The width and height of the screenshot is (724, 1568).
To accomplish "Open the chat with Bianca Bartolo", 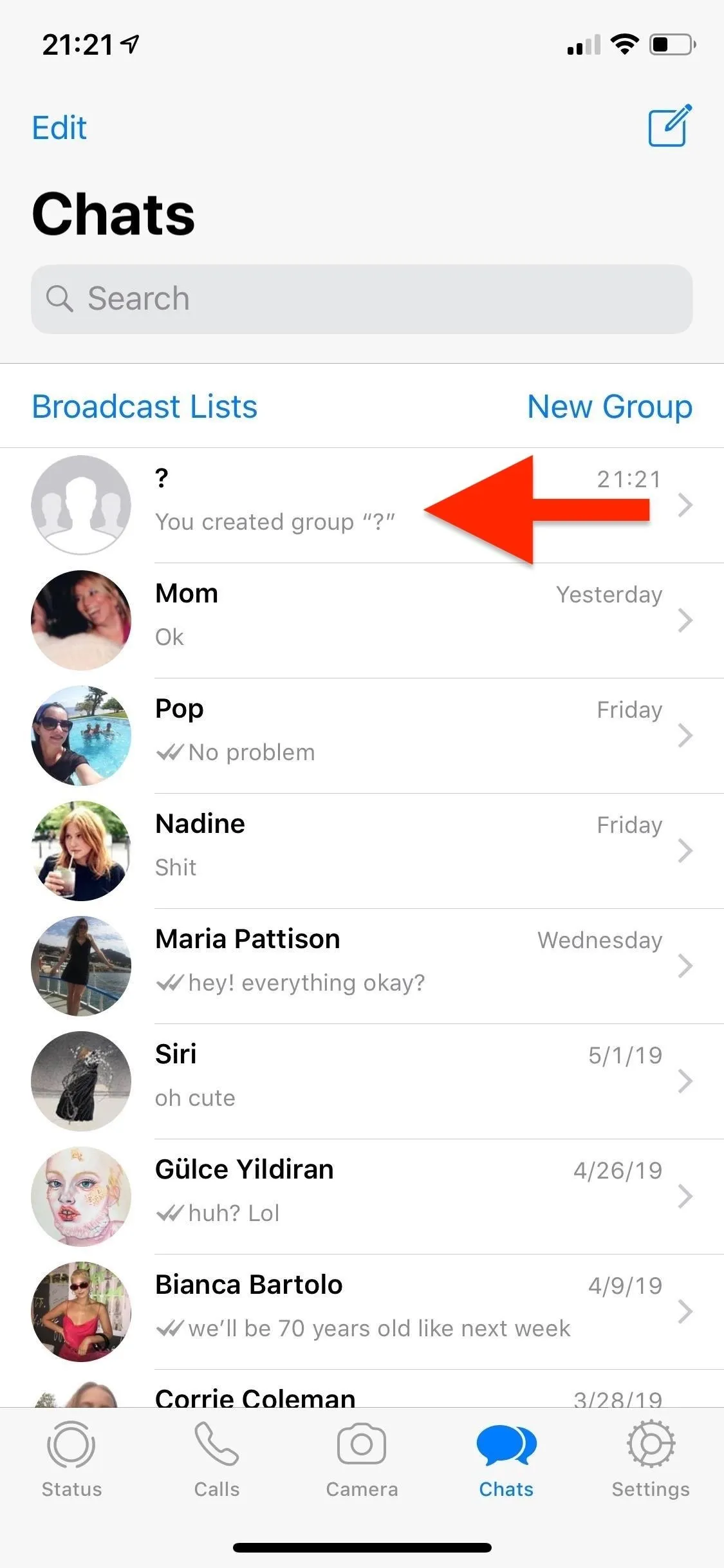I will click(362, 1312).
